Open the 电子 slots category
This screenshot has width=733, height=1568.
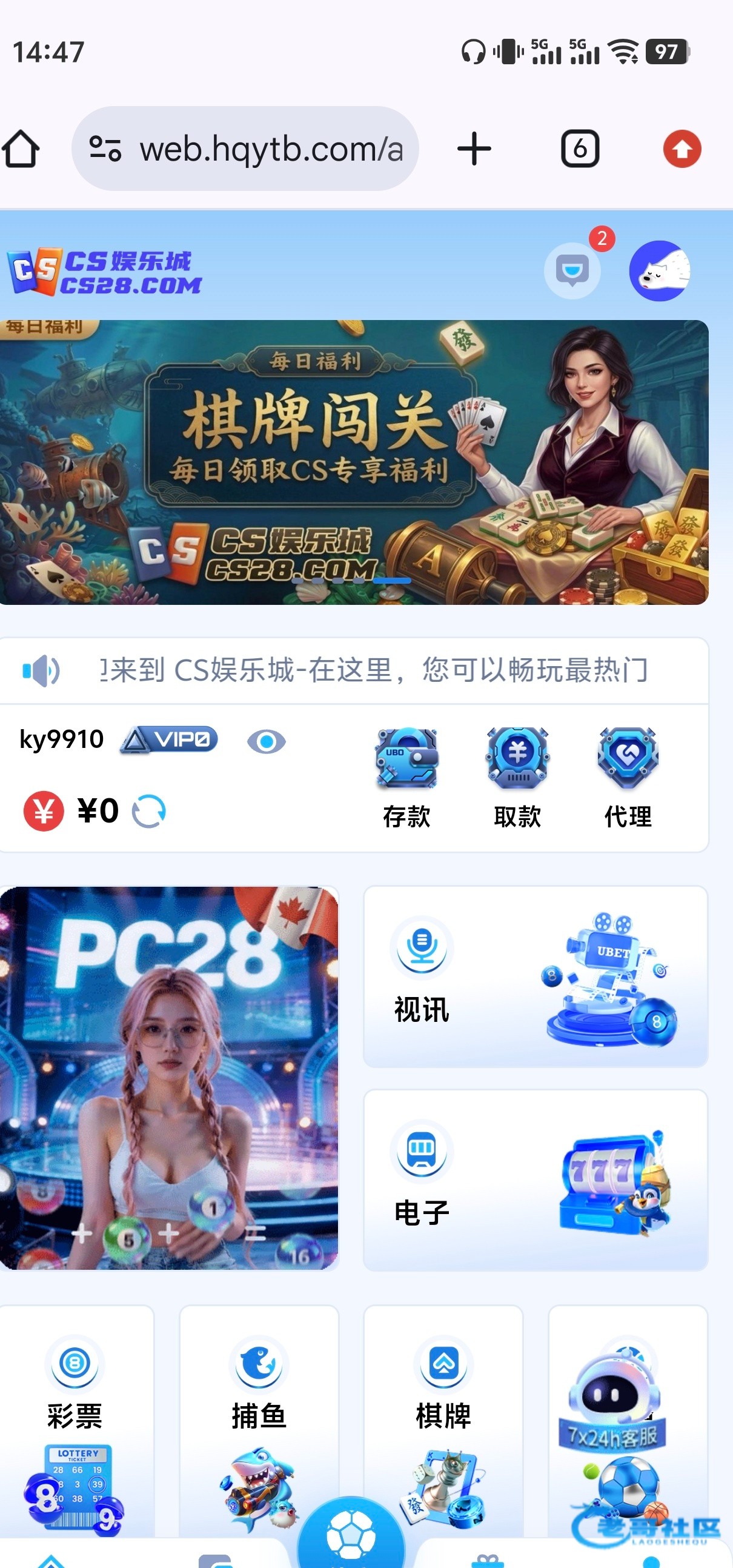tap(536, 1179)
